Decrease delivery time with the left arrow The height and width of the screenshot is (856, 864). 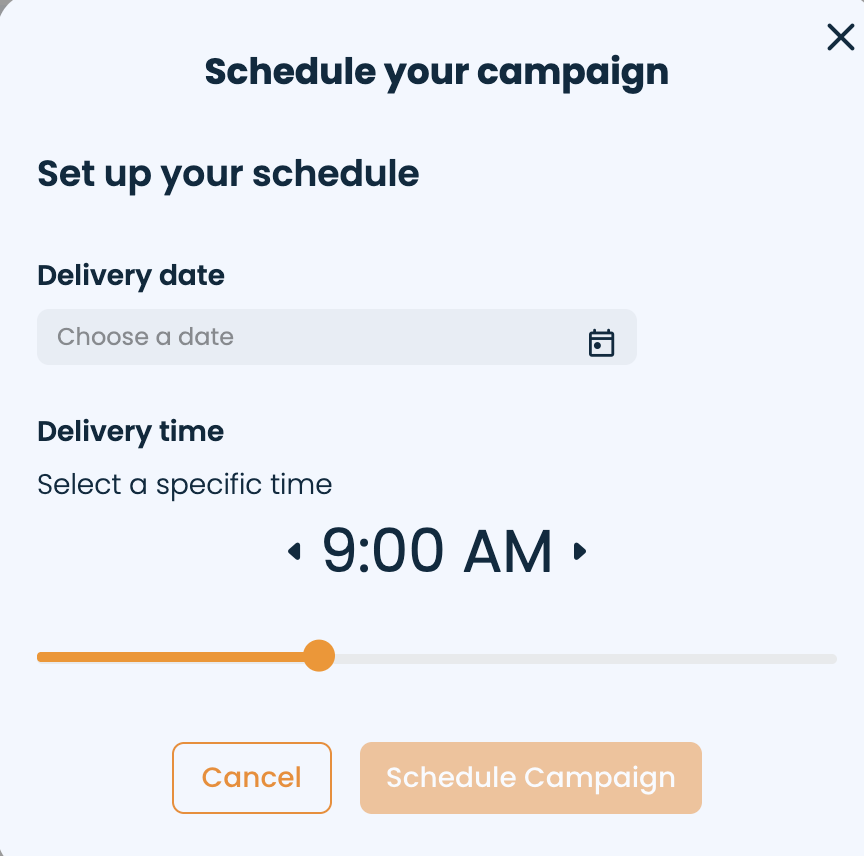point(295,551)
